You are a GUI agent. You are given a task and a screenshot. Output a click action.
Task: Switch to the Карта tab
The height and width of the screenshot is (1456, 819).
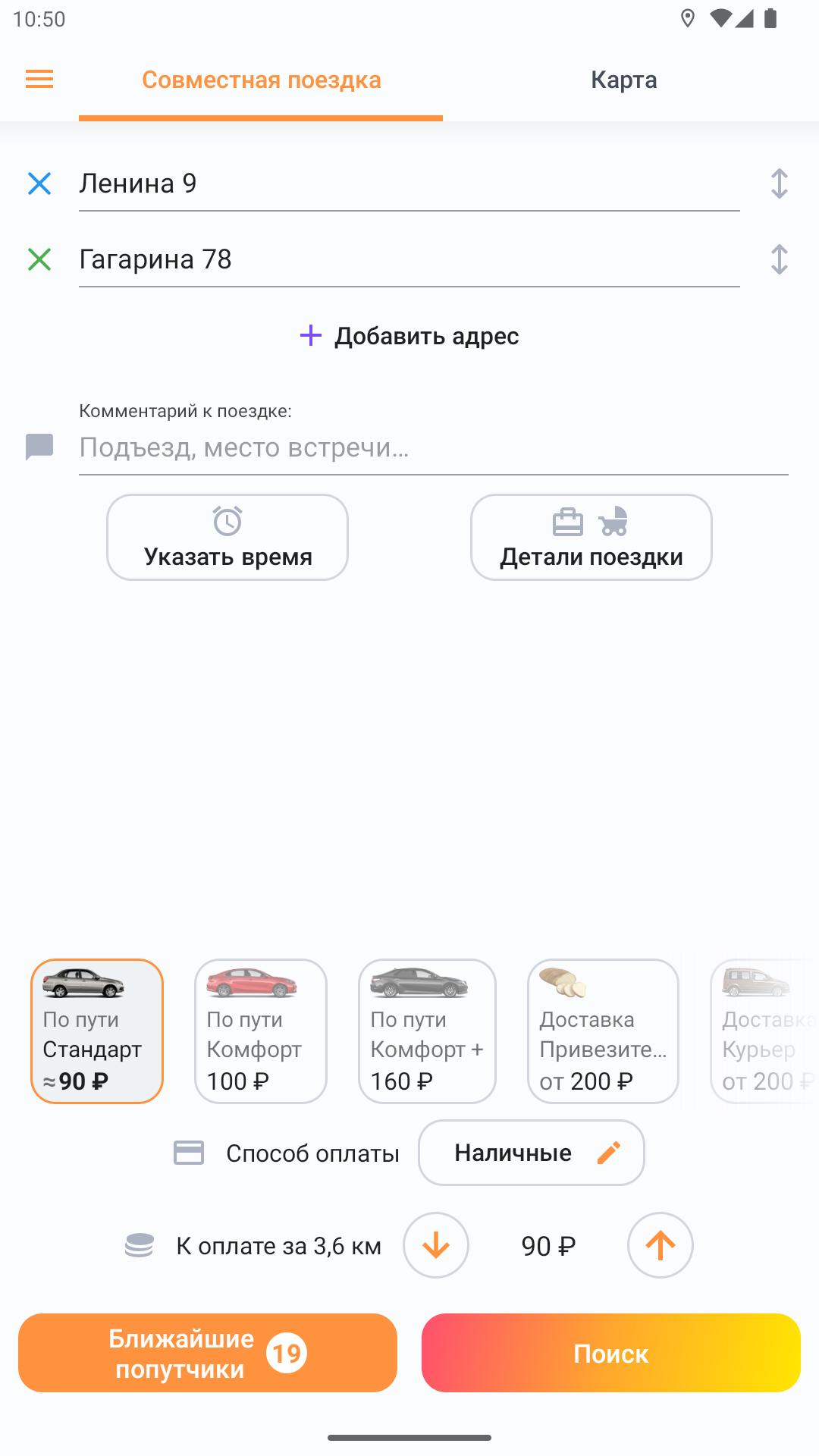click(623, 80)
